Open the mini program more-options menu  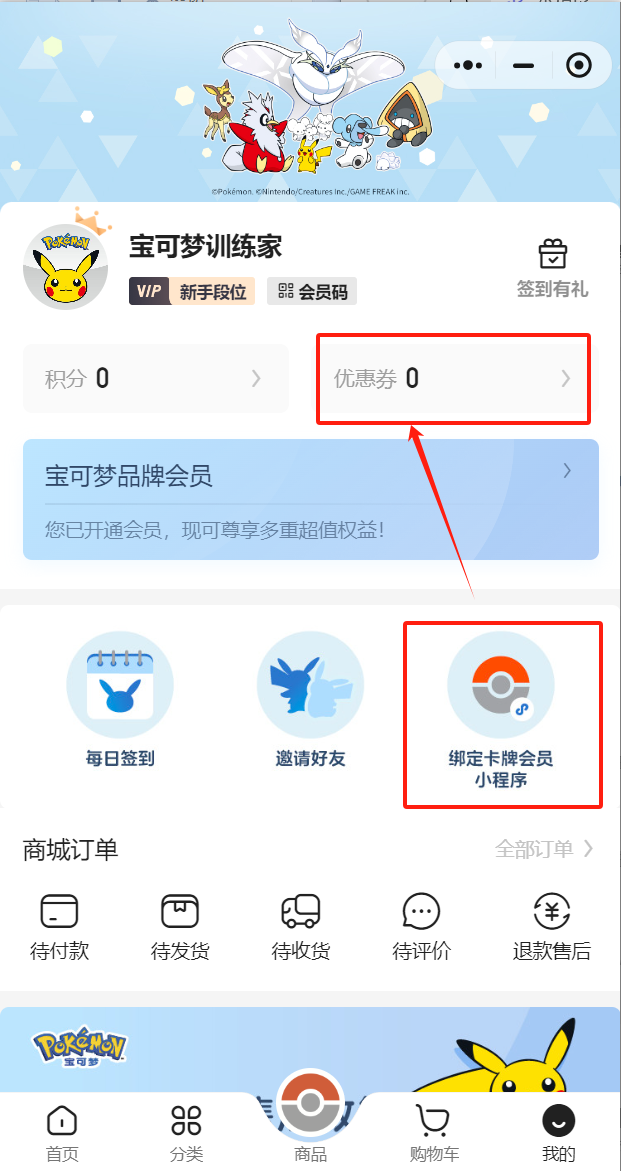[468, 66]
